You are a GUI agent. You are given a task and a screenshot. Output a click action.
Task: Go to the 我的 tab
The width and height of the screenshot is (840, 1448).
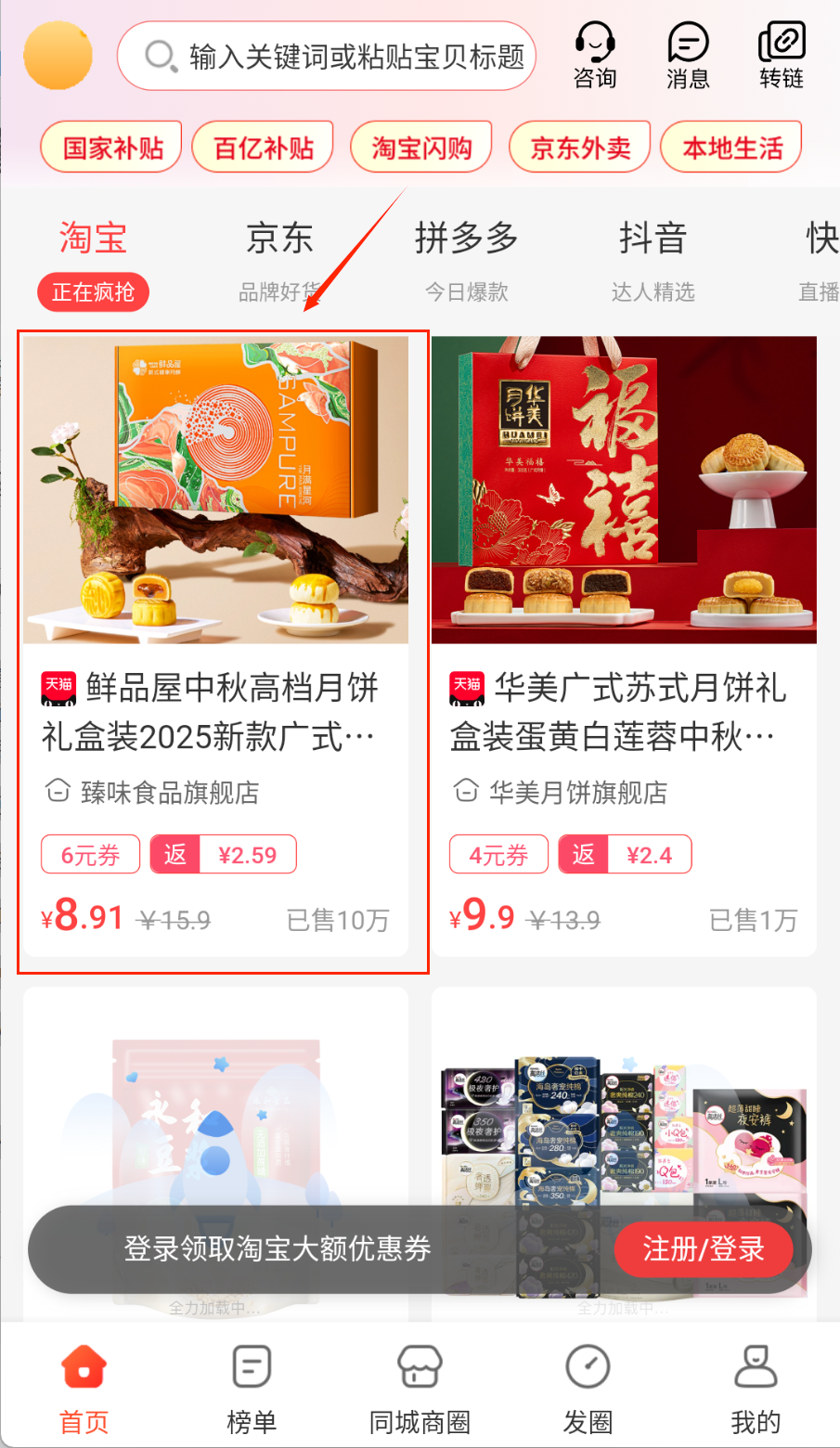756,1388
